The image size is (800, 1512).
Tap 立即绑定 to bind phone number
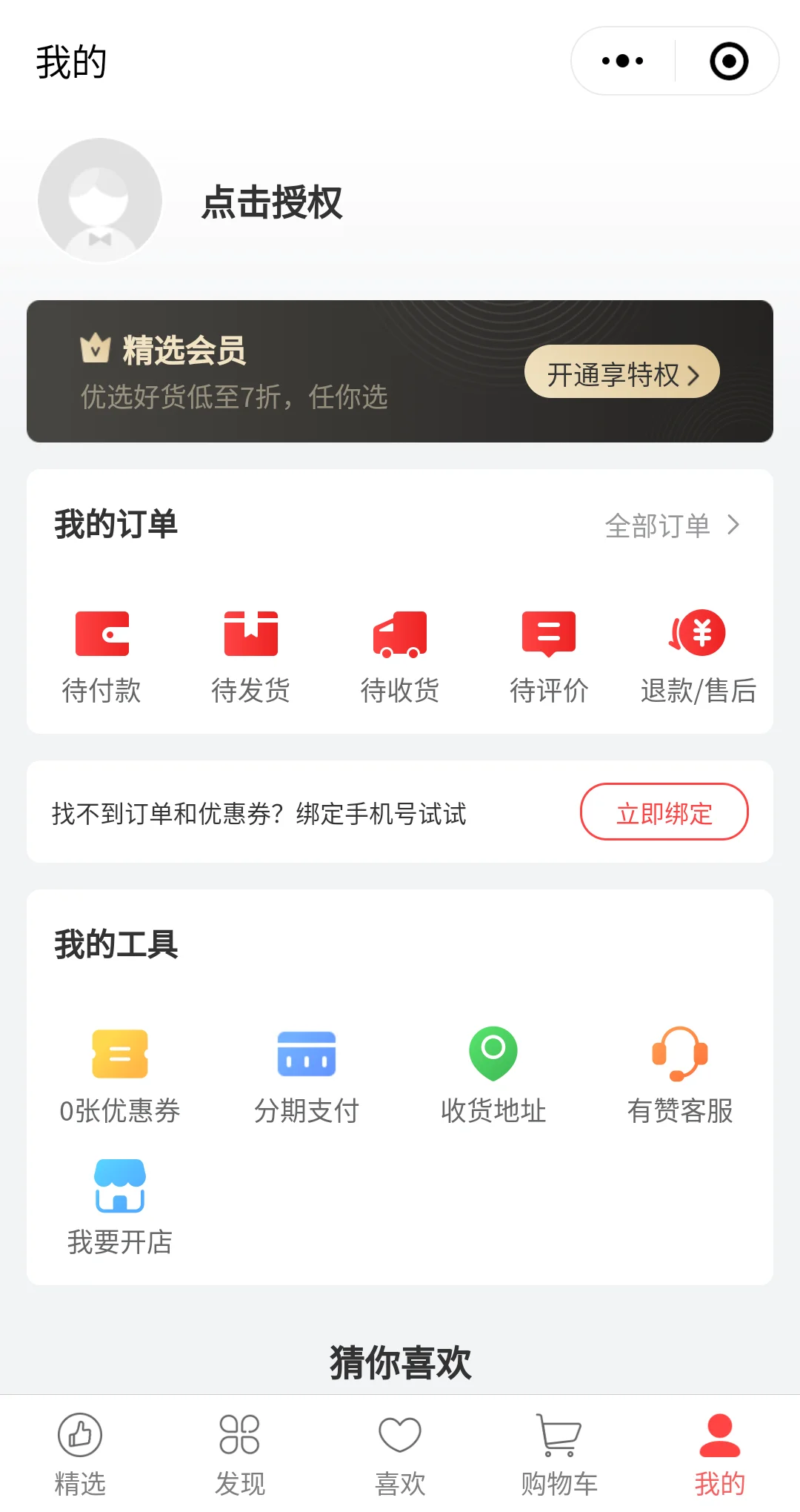pos(664,812)
